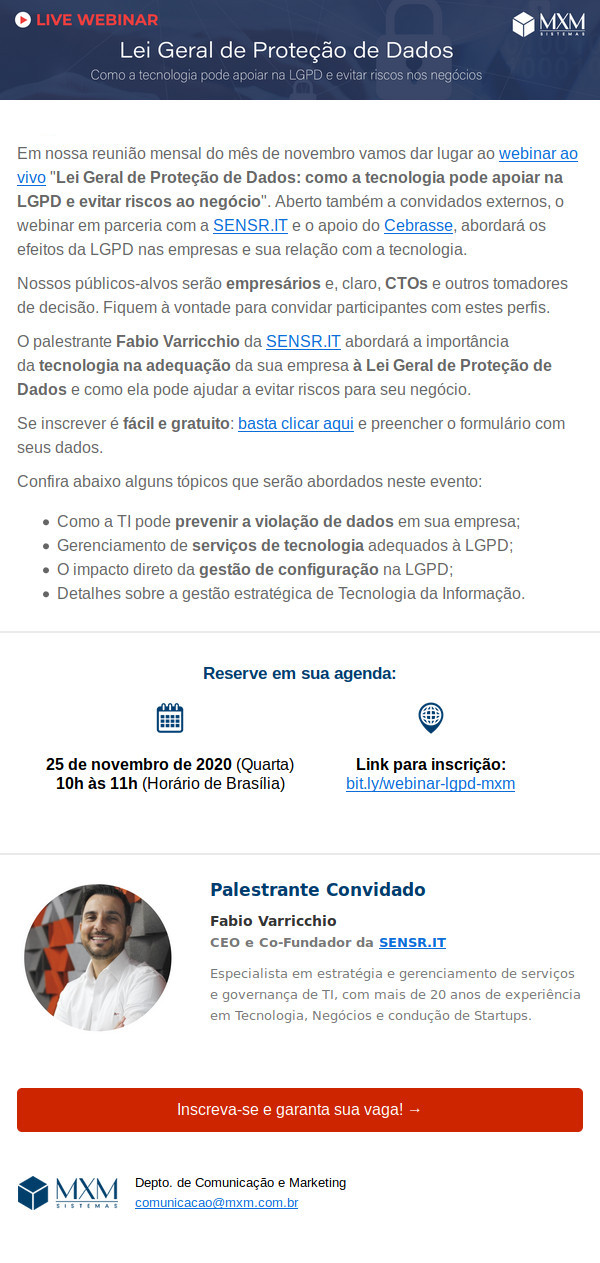Tap SENSR.IT link after Fabio Varricchio da
This screenshot has width=600, height=1263.
(x=303, y=341)
